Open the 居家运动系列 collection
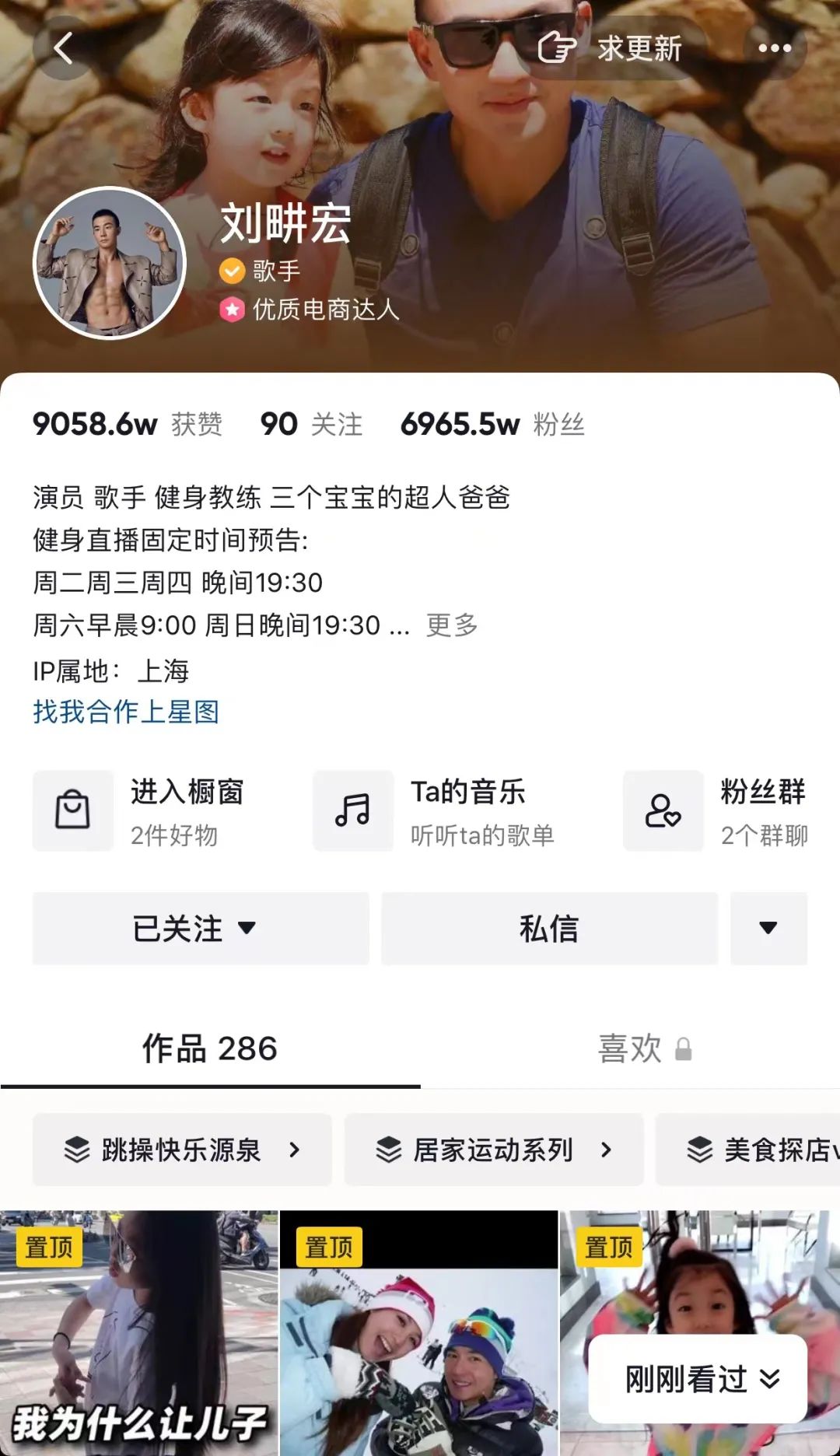840x1456 pixels. click(493, 1150)
